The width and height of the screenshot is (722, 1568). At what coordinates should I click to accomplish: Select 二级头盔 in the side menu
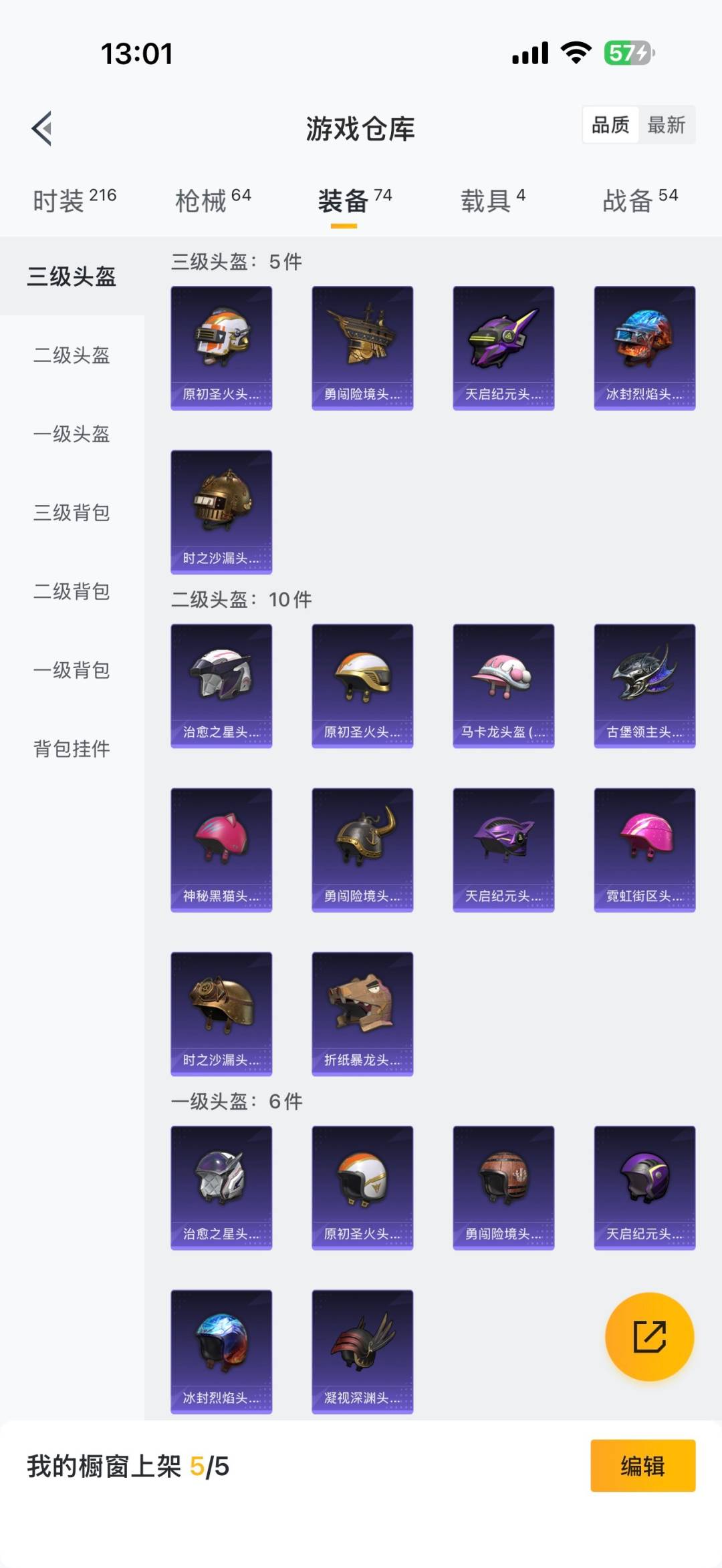point(72,355)
